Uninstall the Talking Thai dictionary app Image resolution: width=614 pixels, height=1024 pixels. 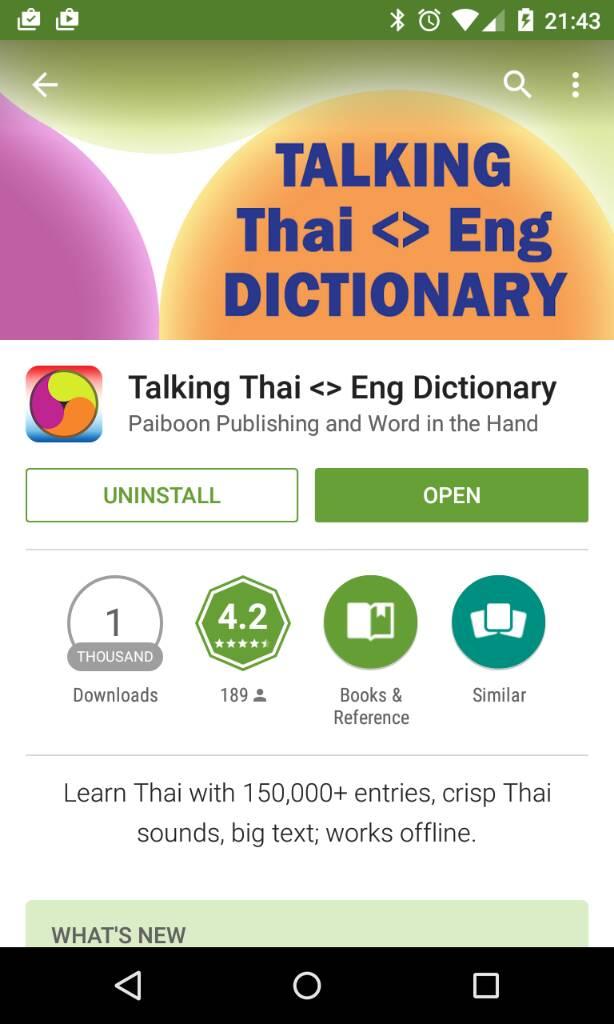(x=162, y=495)
